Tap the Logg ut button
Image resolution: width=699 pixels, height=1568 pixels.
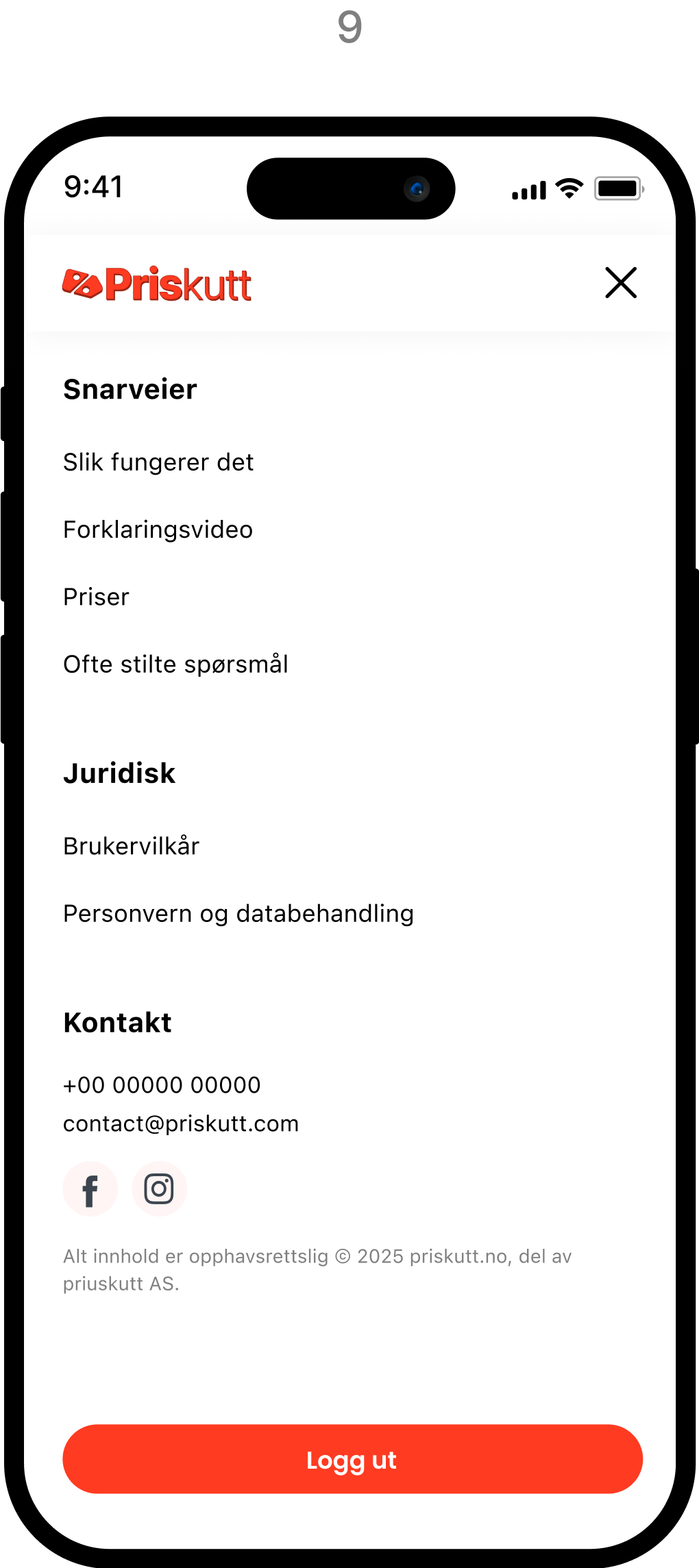point(352,1459)
